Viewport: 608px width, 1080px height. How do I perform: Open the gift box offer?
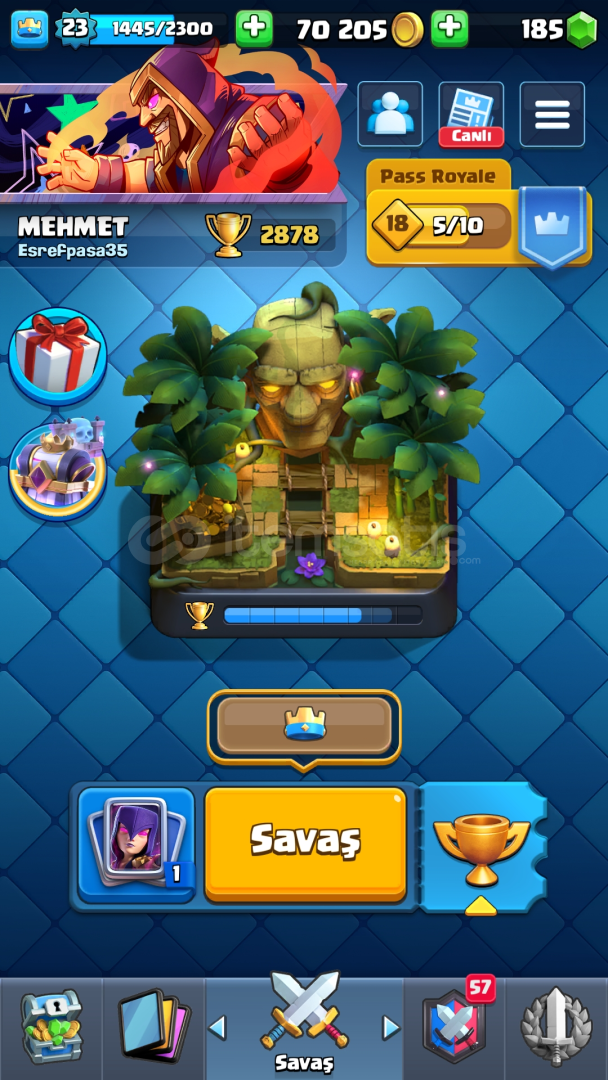click(58, 355)
